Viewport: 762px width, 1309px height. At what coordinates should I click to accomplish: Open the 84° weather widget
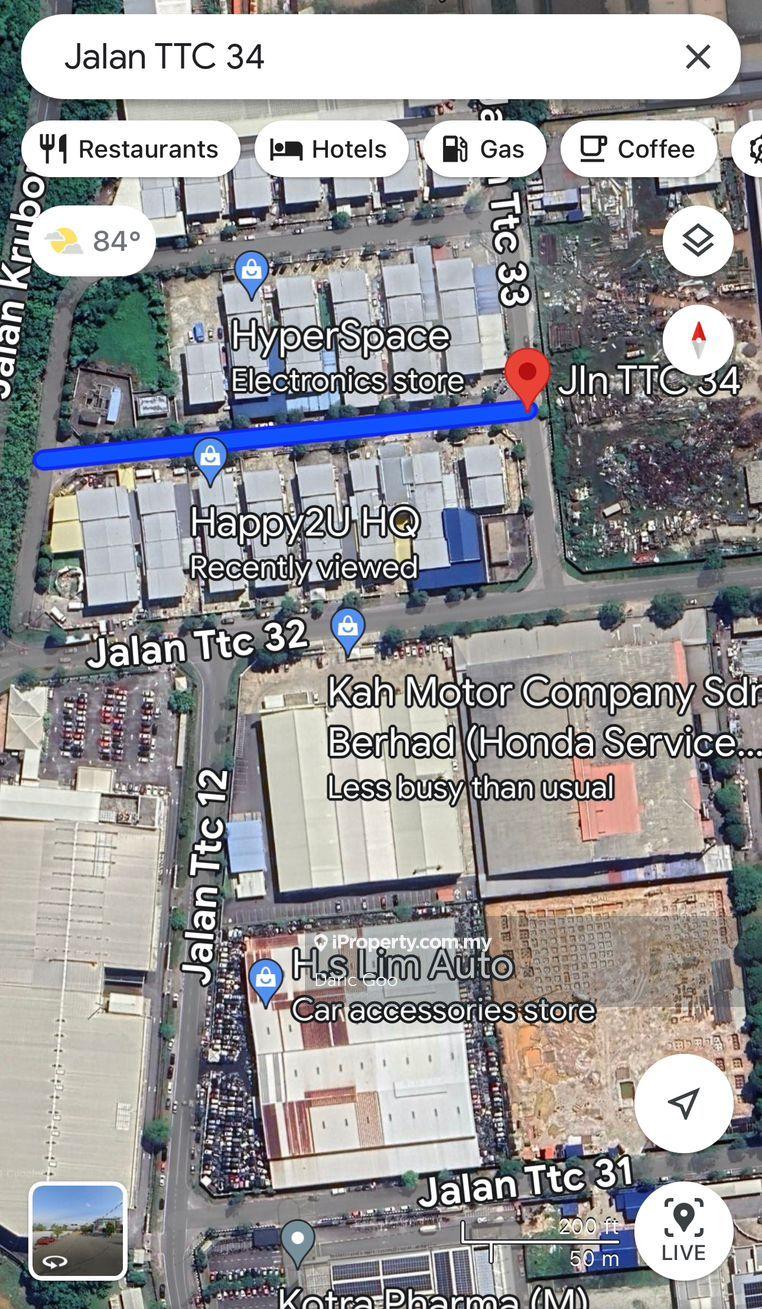click(93, 241)
